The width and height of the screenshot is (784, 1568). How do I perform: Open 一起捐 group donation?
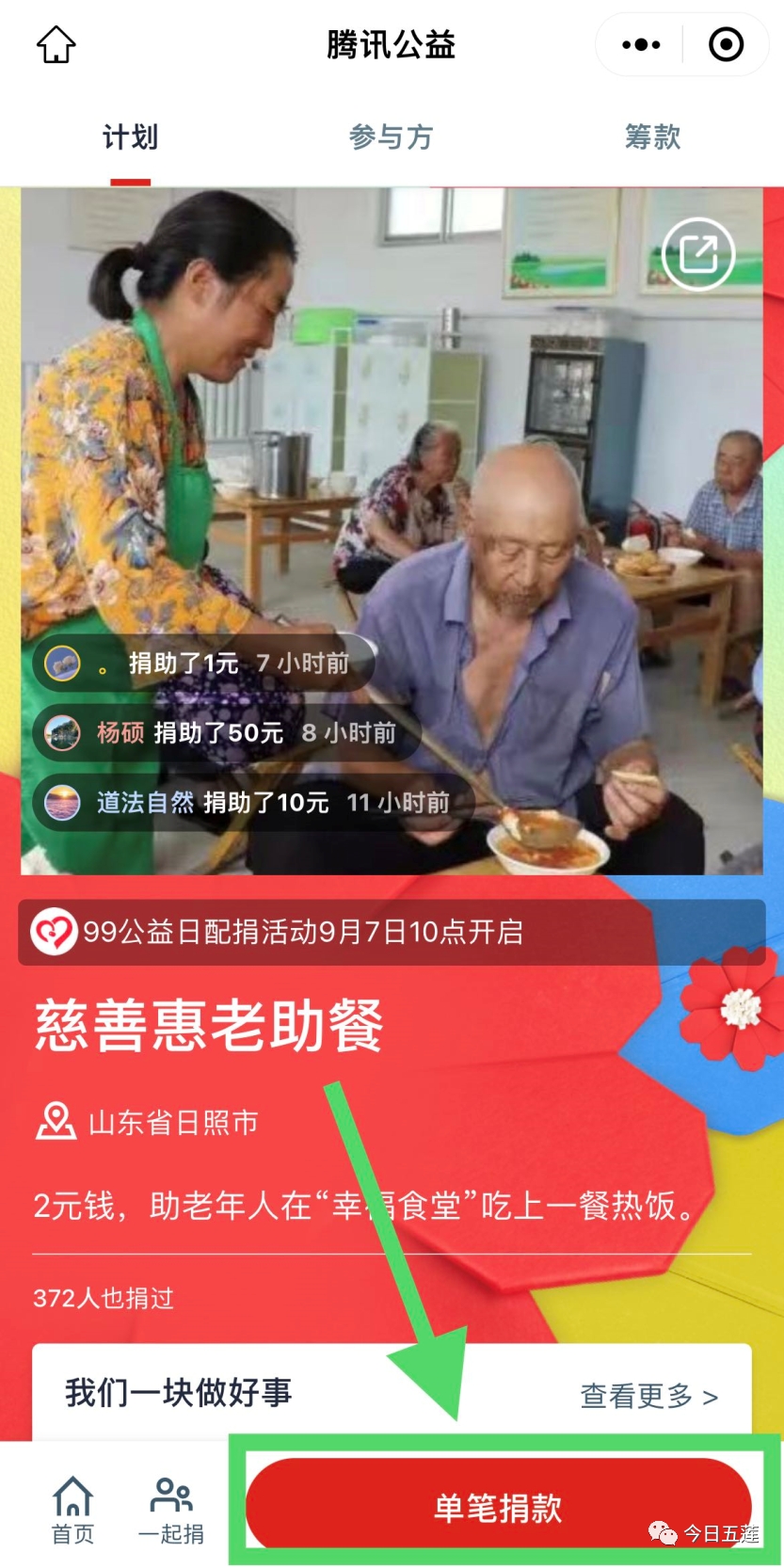point(170,1510)
